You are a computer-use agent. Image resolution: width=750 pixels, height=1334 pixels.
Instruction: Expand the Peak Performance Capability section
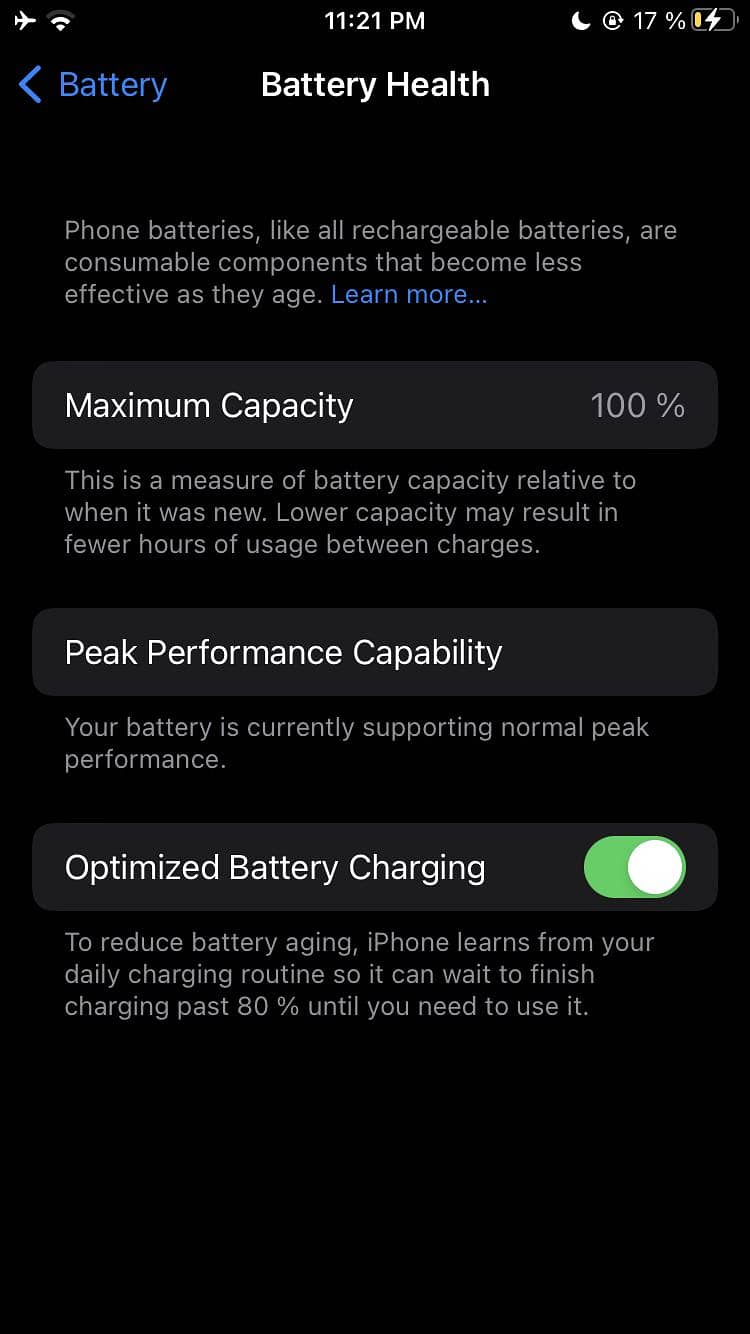click(x=375, y=652)
